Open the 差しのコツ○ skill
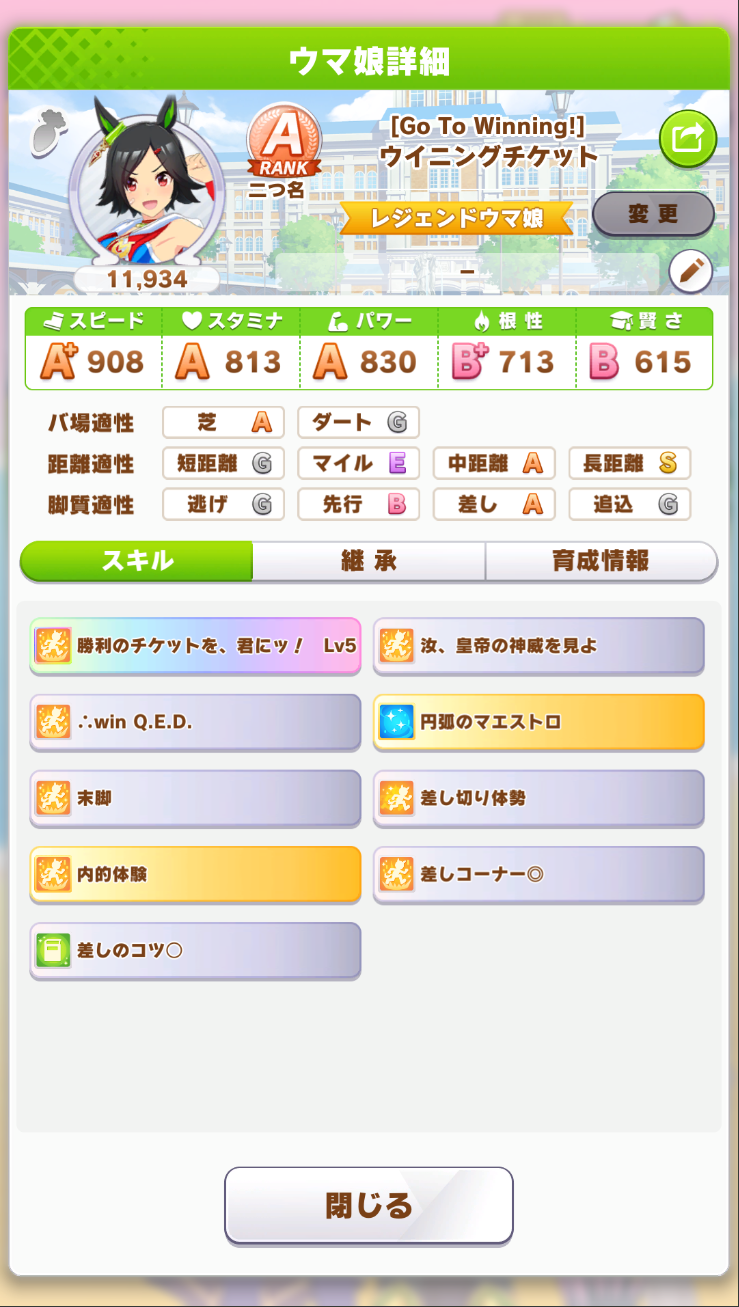 click(195, 950)
